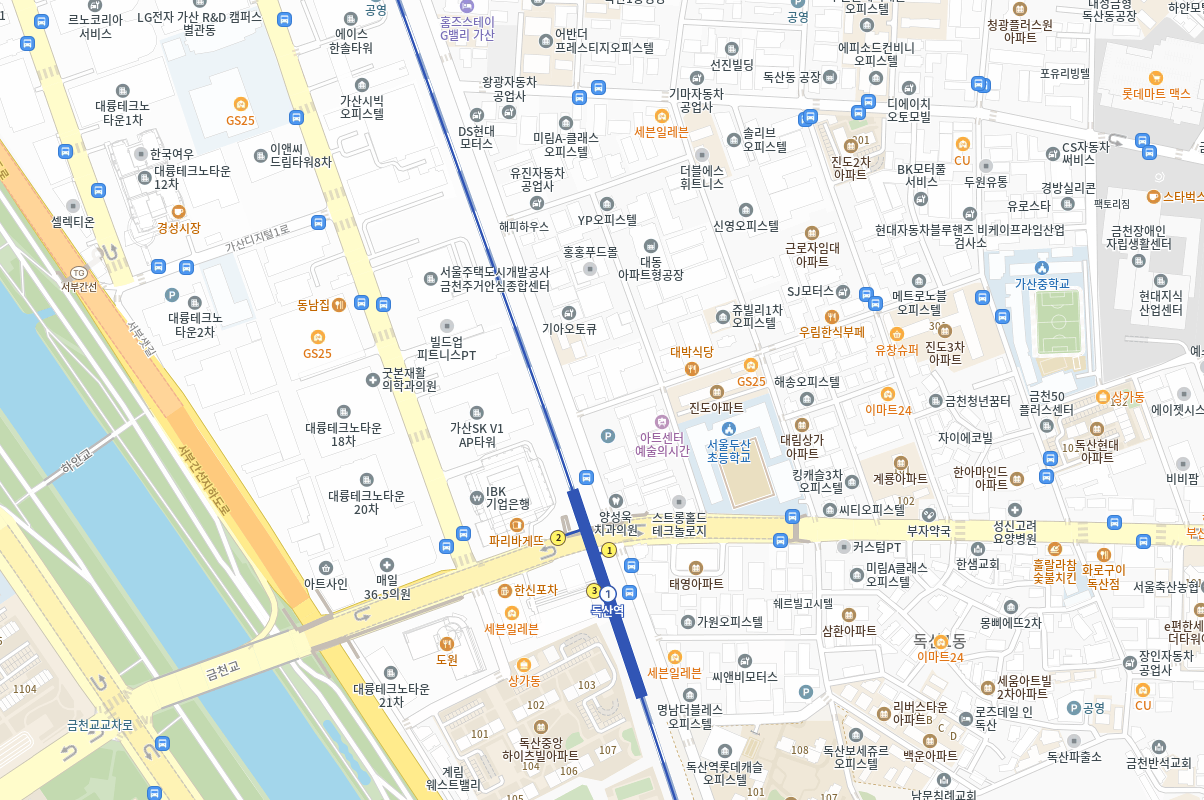
Task: Open 가산중학교 school marker
Action: [x=1042, y=268]
